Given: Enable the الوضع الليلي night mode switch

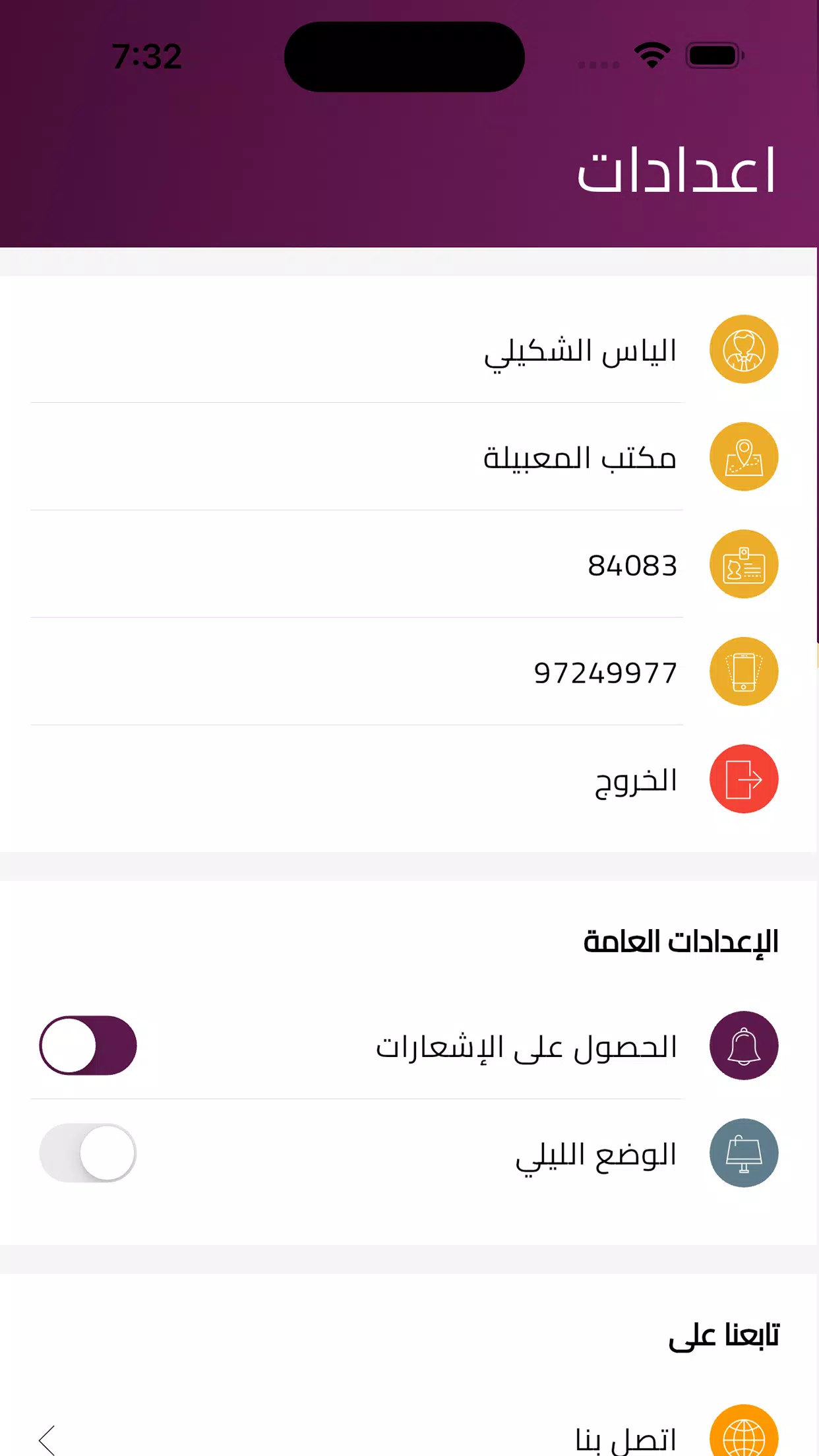Looking at the screenshot, I should (x=88, y=1153).
